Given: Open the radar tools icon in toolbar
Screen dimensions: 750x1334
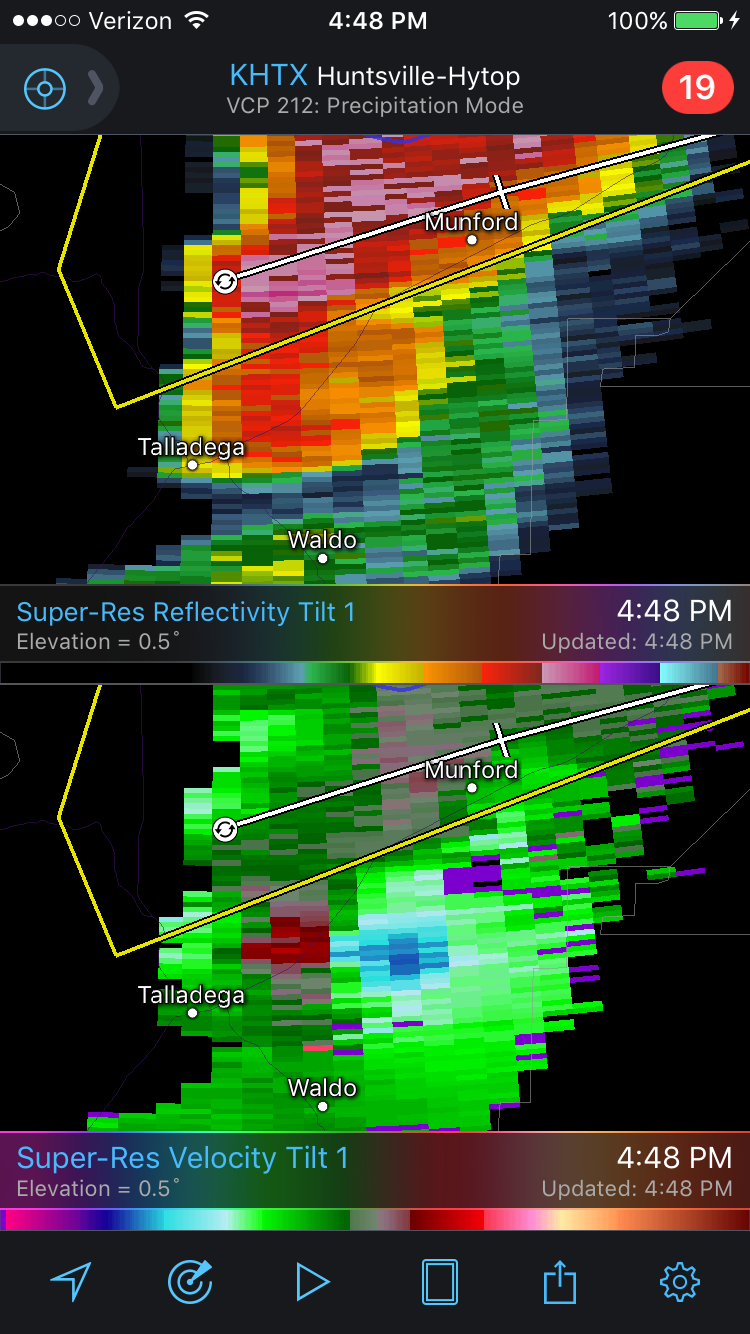Looking at the screenshot, I should point(190,1282).
